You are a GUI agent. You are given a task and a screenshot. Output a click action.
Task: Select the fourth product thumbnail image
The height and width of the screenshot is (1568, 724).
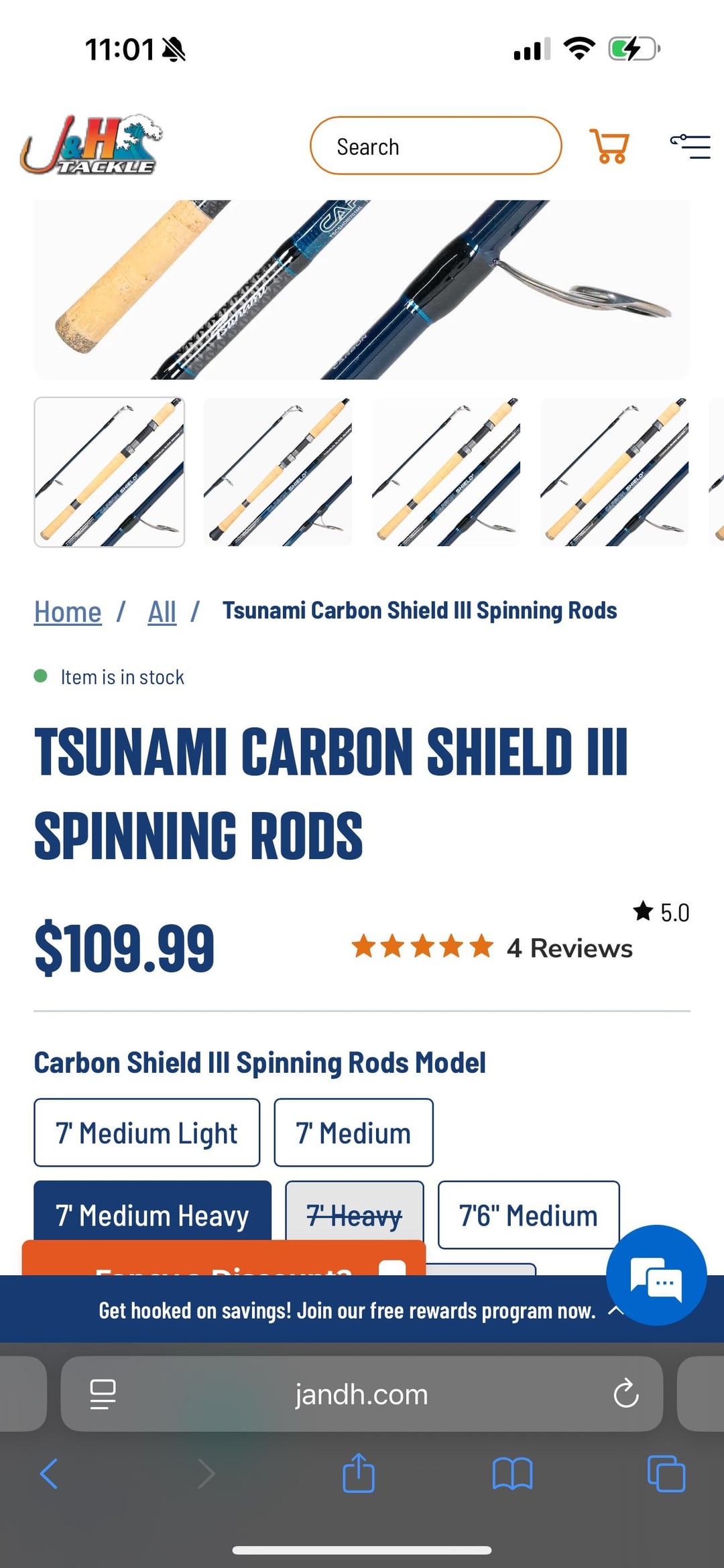[614, 472]
